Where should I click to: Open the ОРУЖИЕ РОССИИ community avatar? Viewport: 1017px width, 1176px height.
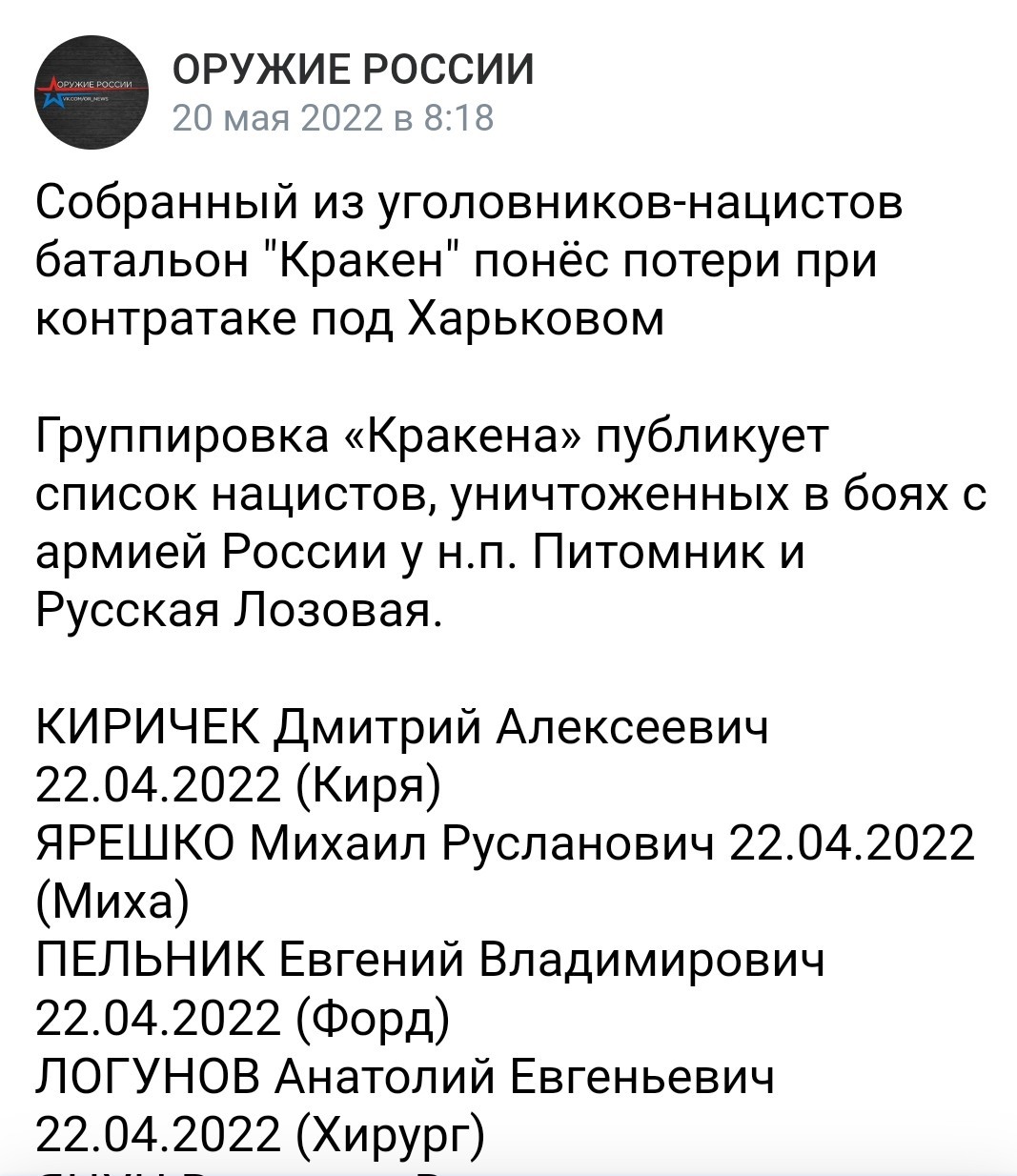pyautogui.click(x=92, y=92)
